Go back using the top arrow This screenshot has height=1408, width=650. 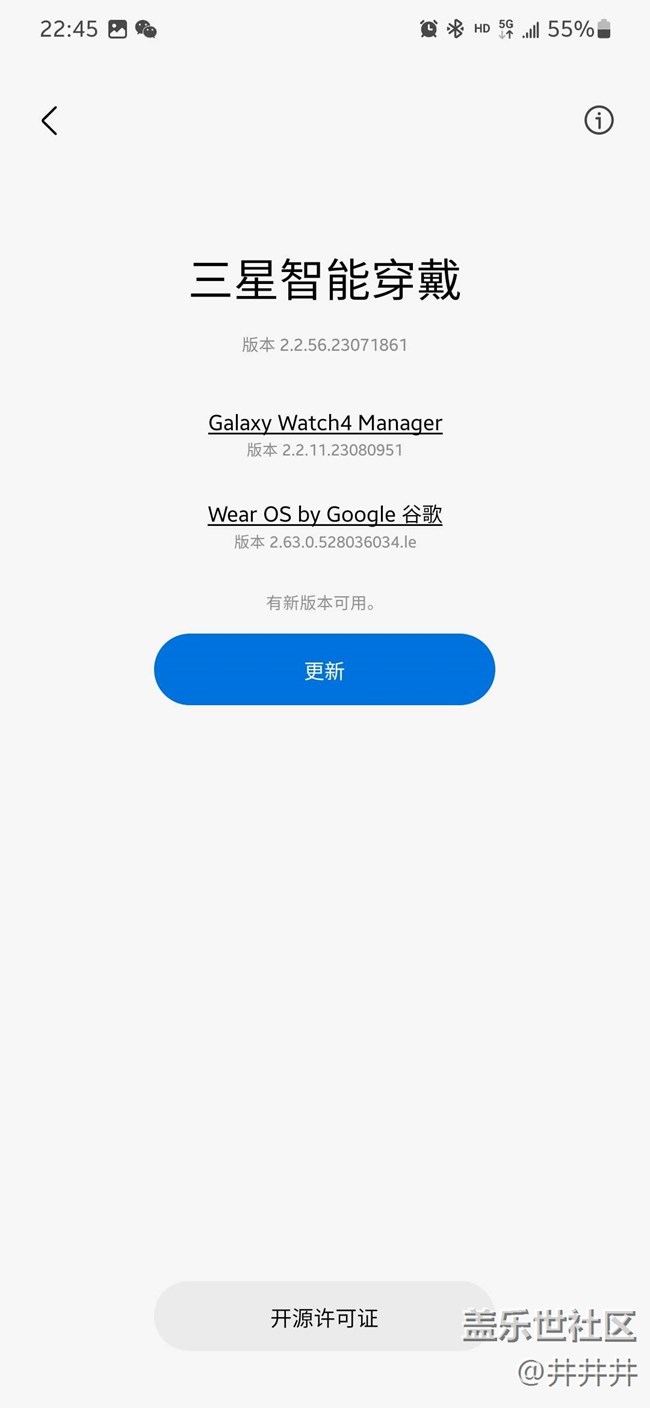click(49, 121)
